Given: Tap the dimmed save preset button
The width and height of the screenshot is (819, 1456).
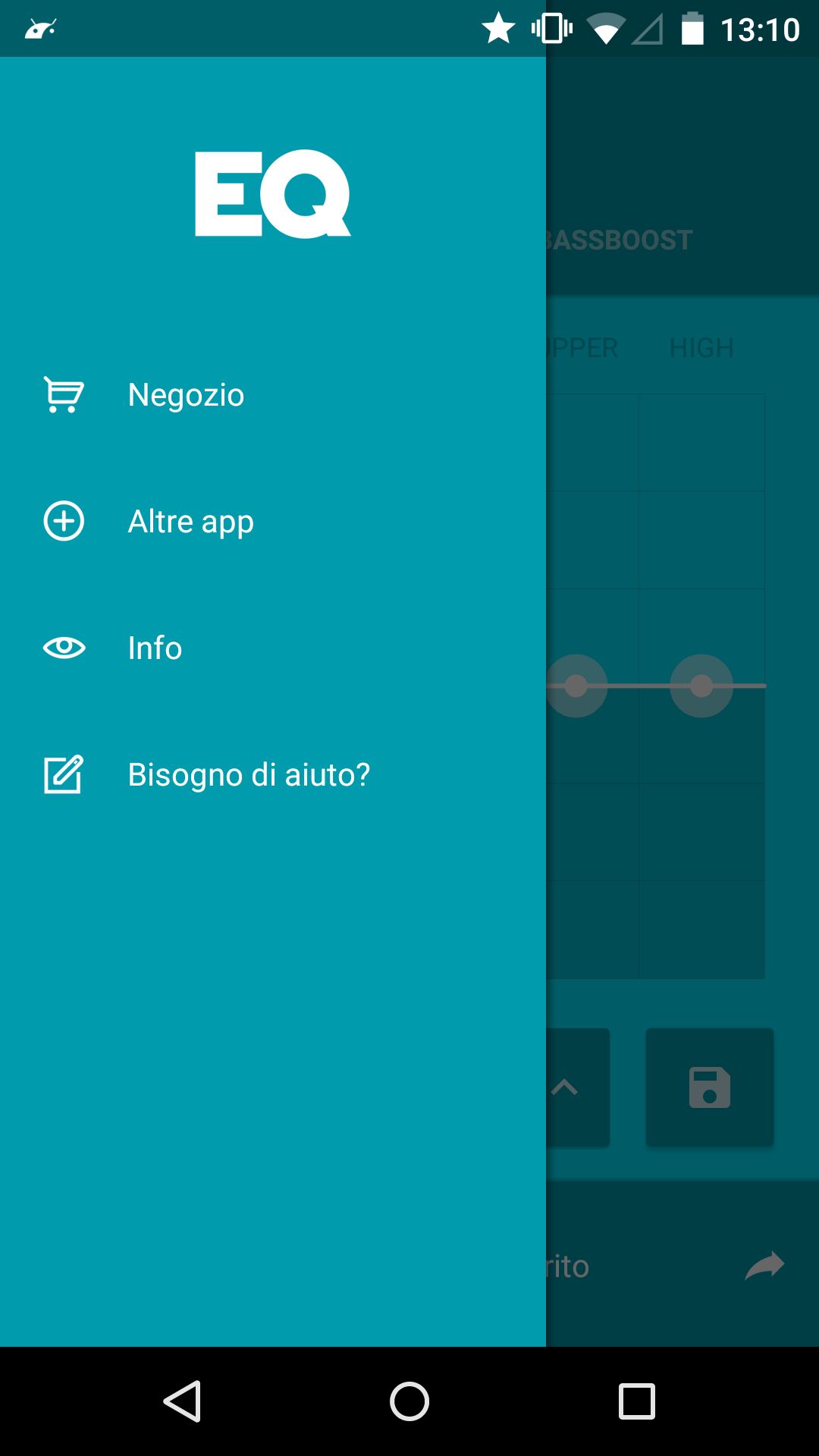Looking at the screenshot, I should (x=710, y=1087).
